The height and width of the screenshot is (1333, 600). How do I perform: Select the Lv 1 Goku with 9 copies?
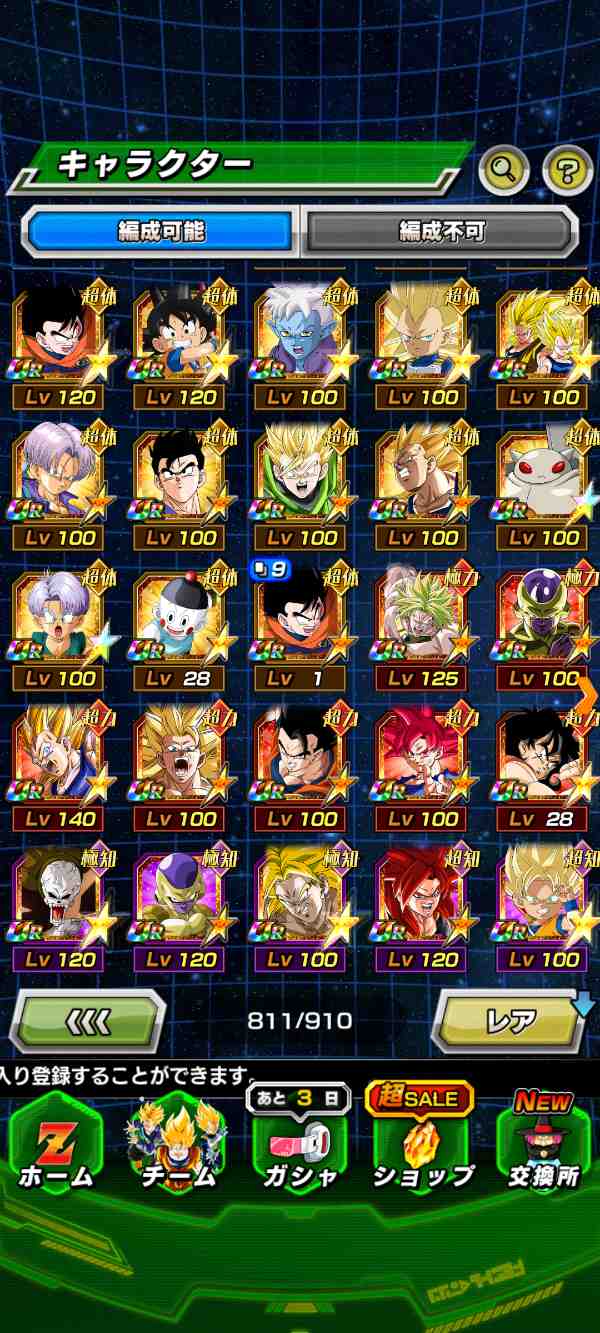point(300,620)
